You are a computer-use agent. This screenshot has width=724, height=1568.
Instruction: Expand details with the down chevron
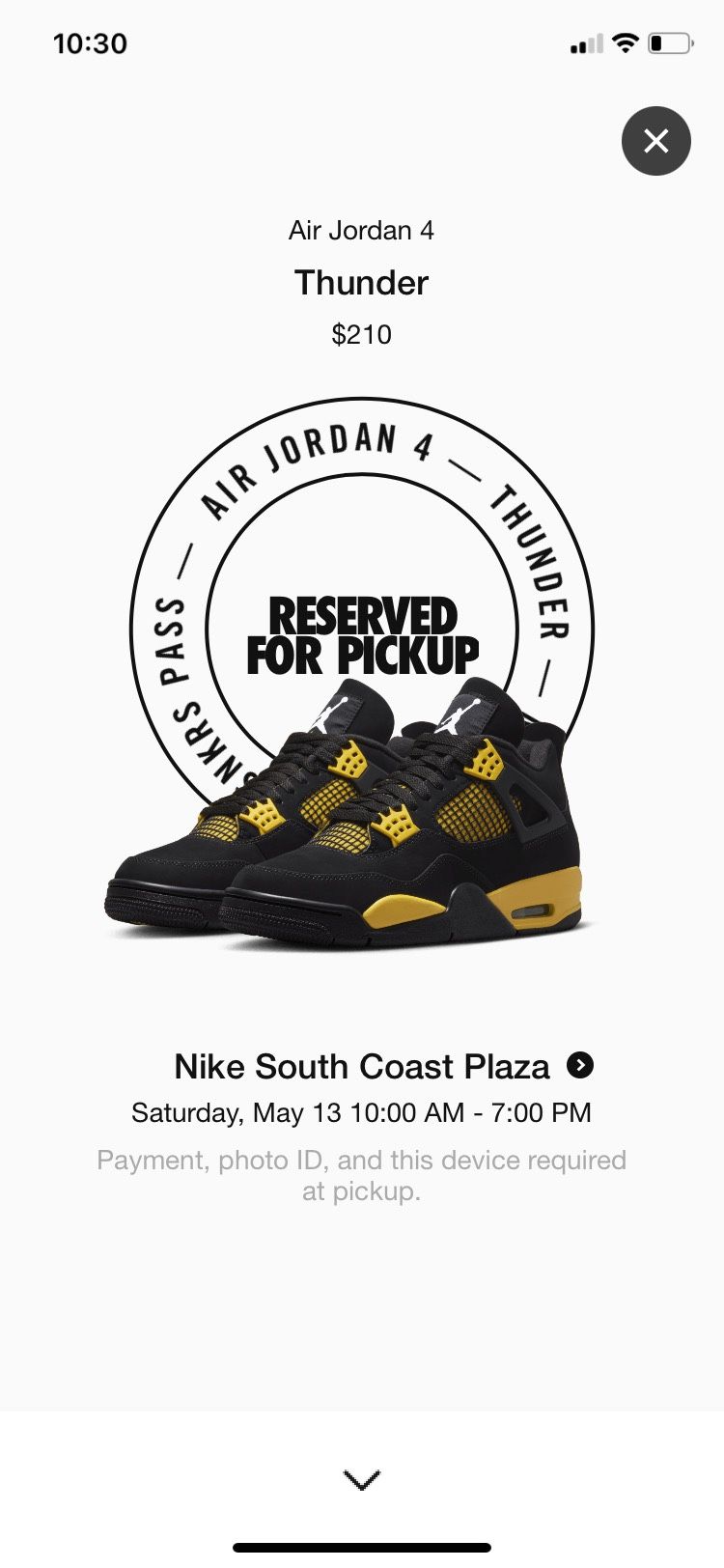[362, 1479]
